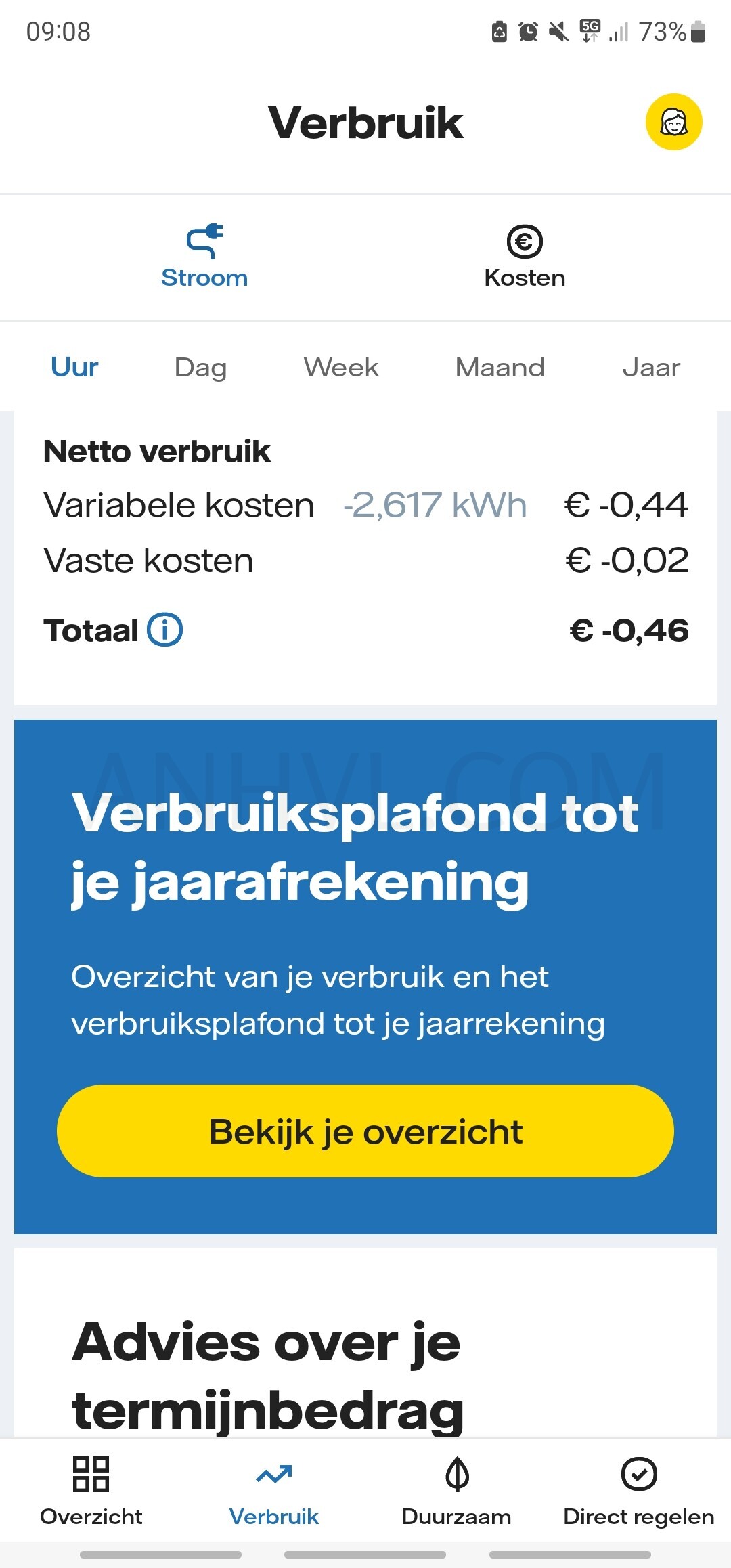Show usage by Maand
Image resolution: width=731 pixels, height=1568 pixels.
pos(500,367)
